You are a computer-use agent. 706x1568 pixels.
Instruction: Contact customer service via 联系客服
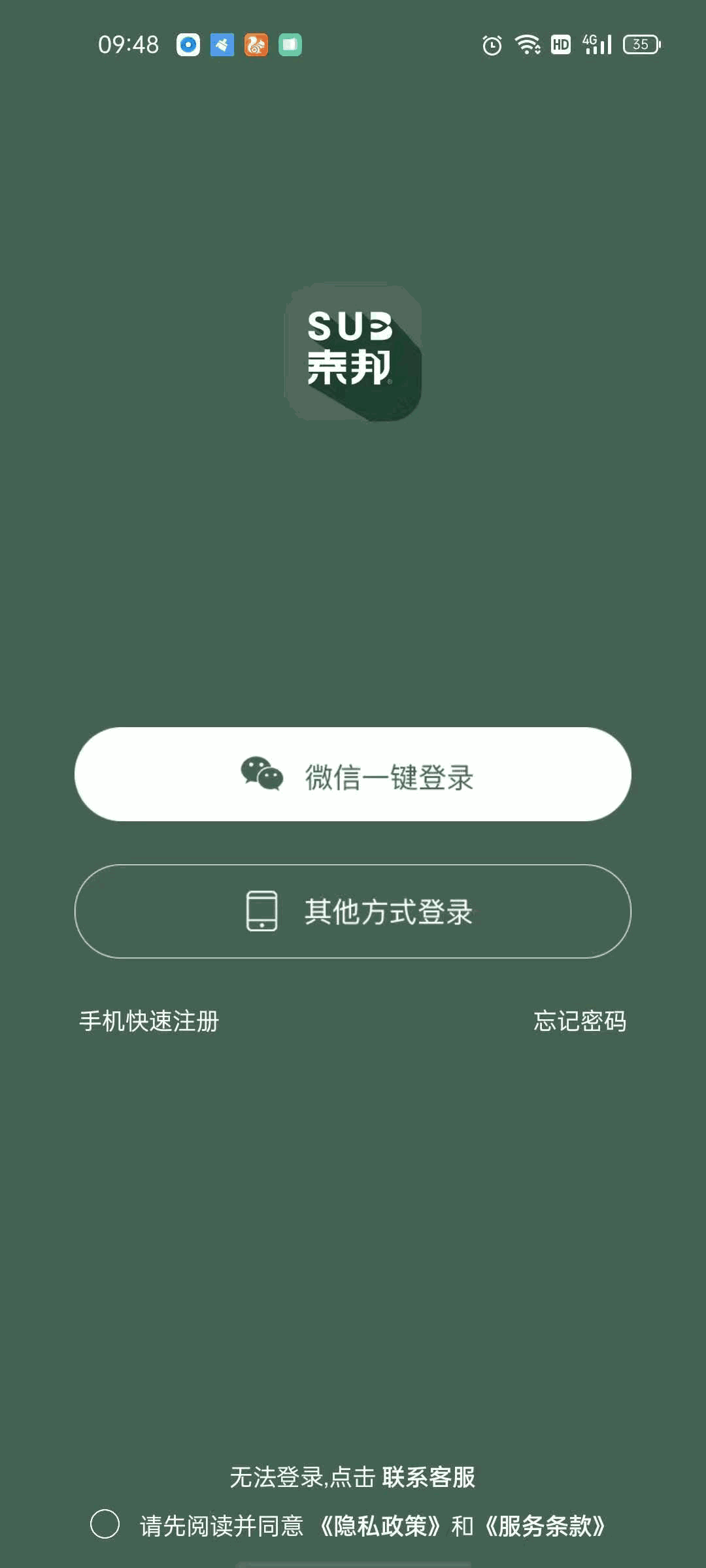429,1477
